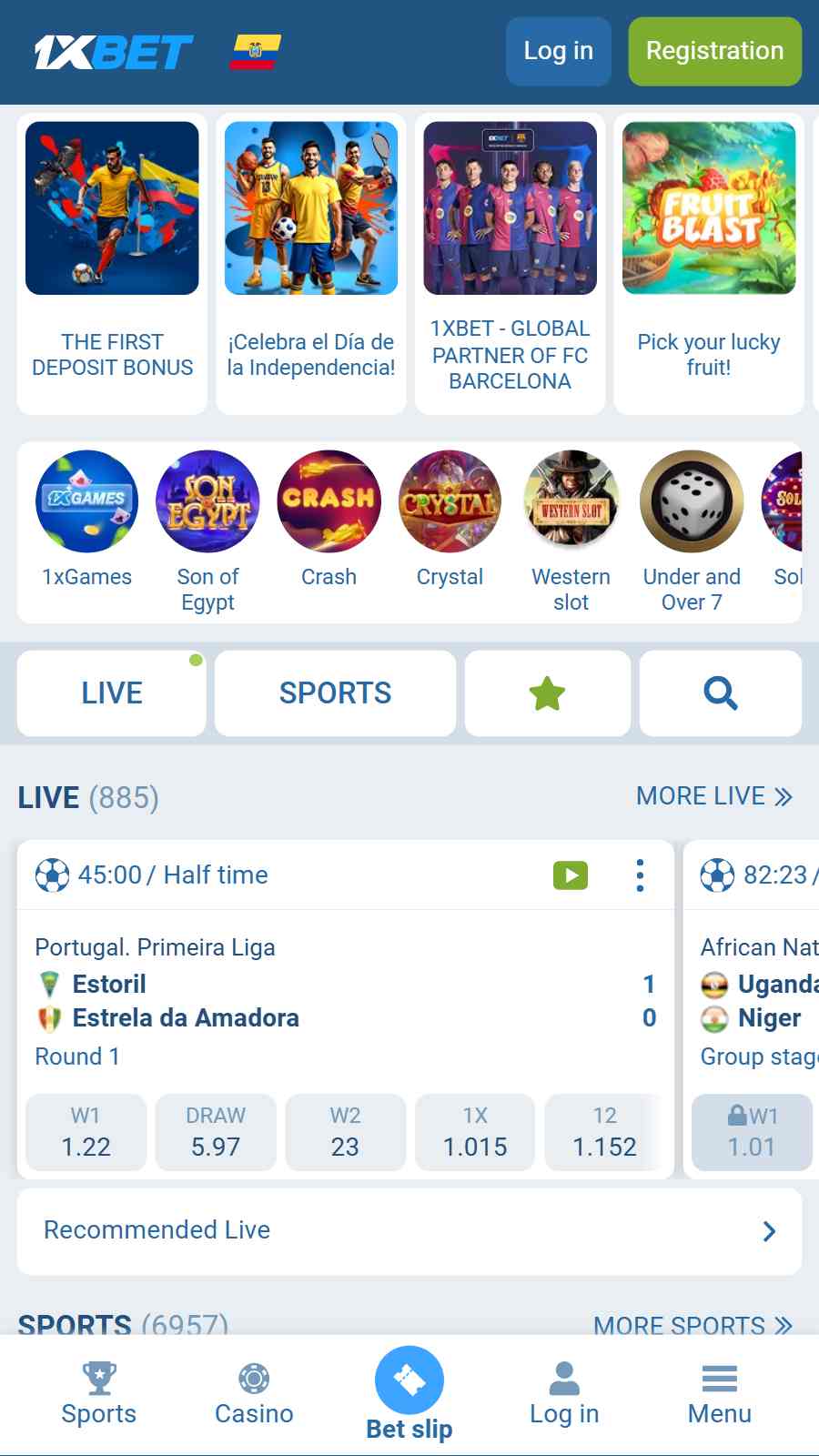The width and height of the screenshot is (819, 1456).
Task: Open the favorites star tab
Action: [547, 693]
